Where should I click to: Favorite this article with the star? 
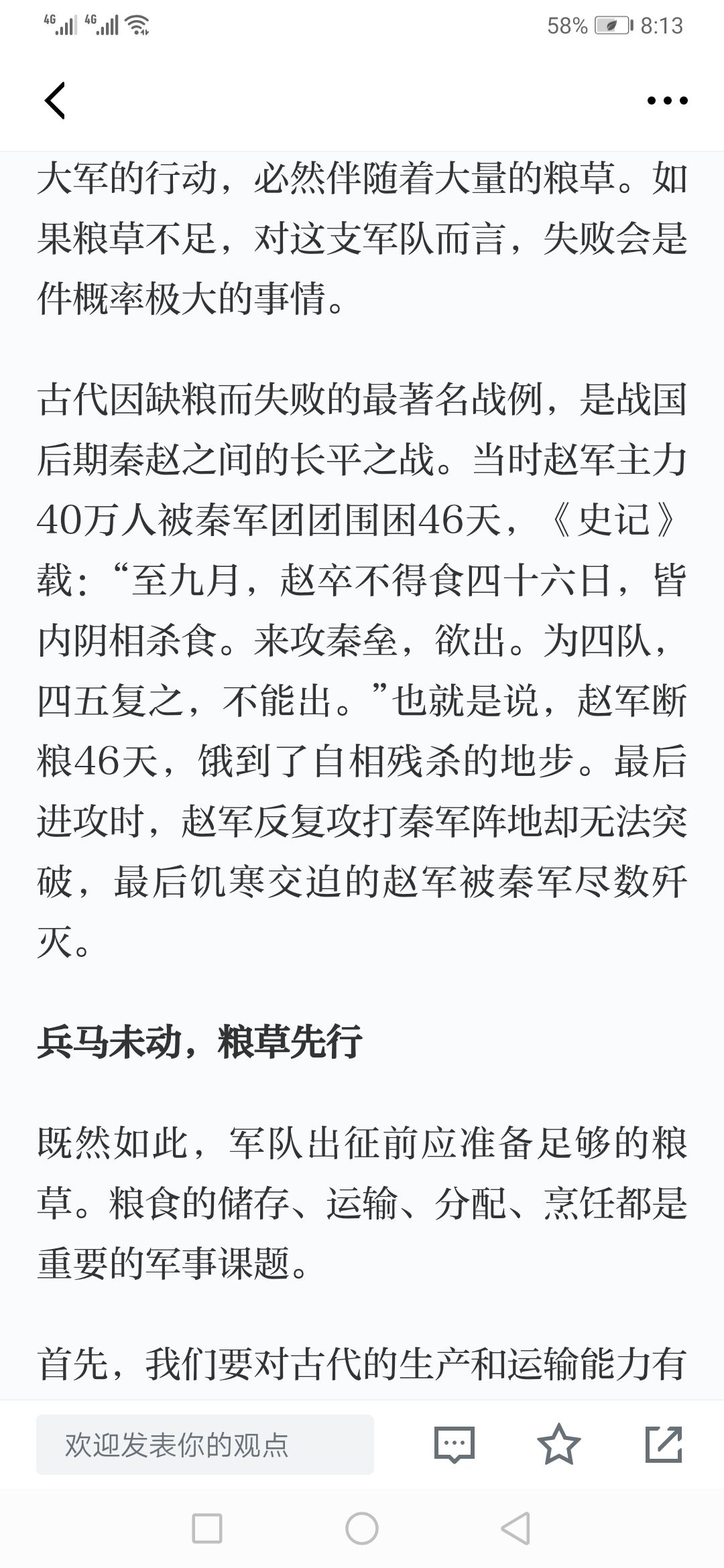point(559,1443)
